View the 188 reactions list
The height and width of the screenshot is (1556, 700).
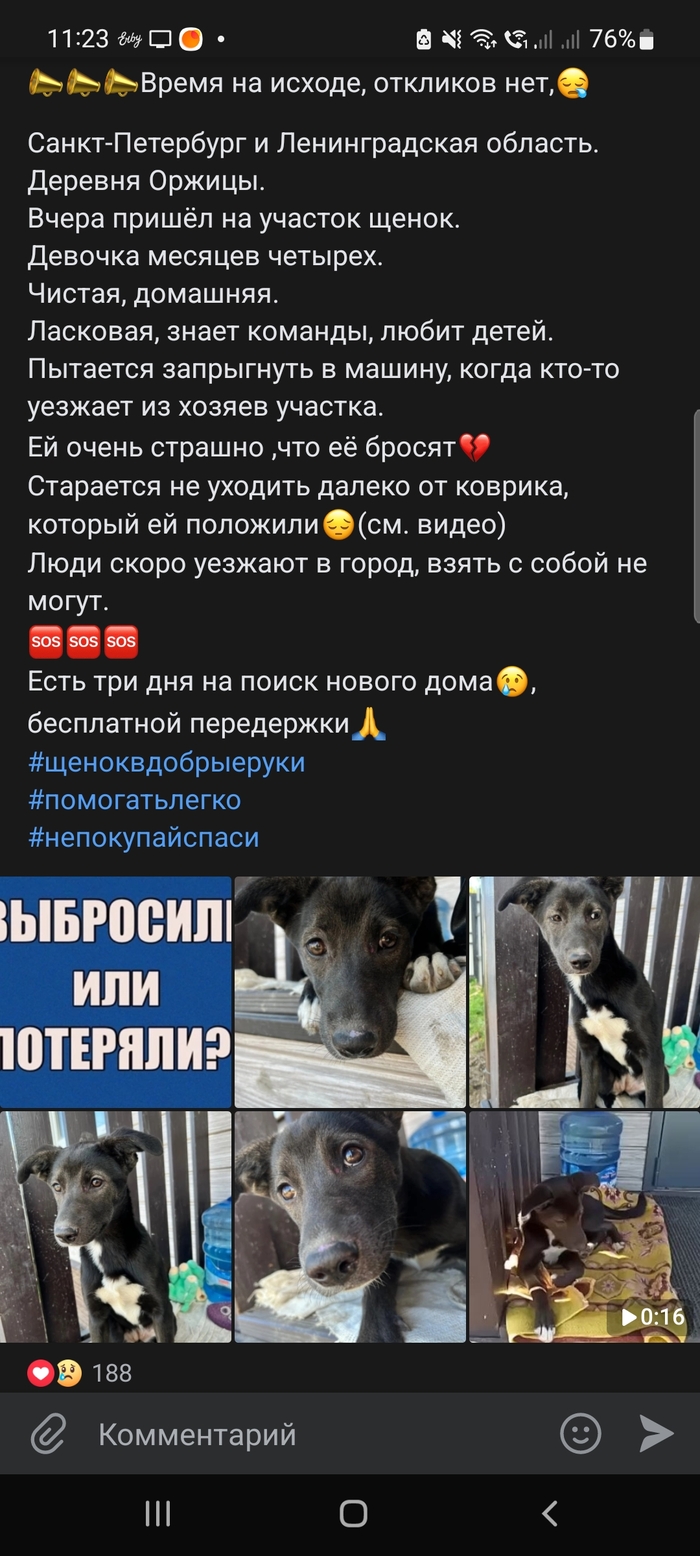(x=80, y=1373)
